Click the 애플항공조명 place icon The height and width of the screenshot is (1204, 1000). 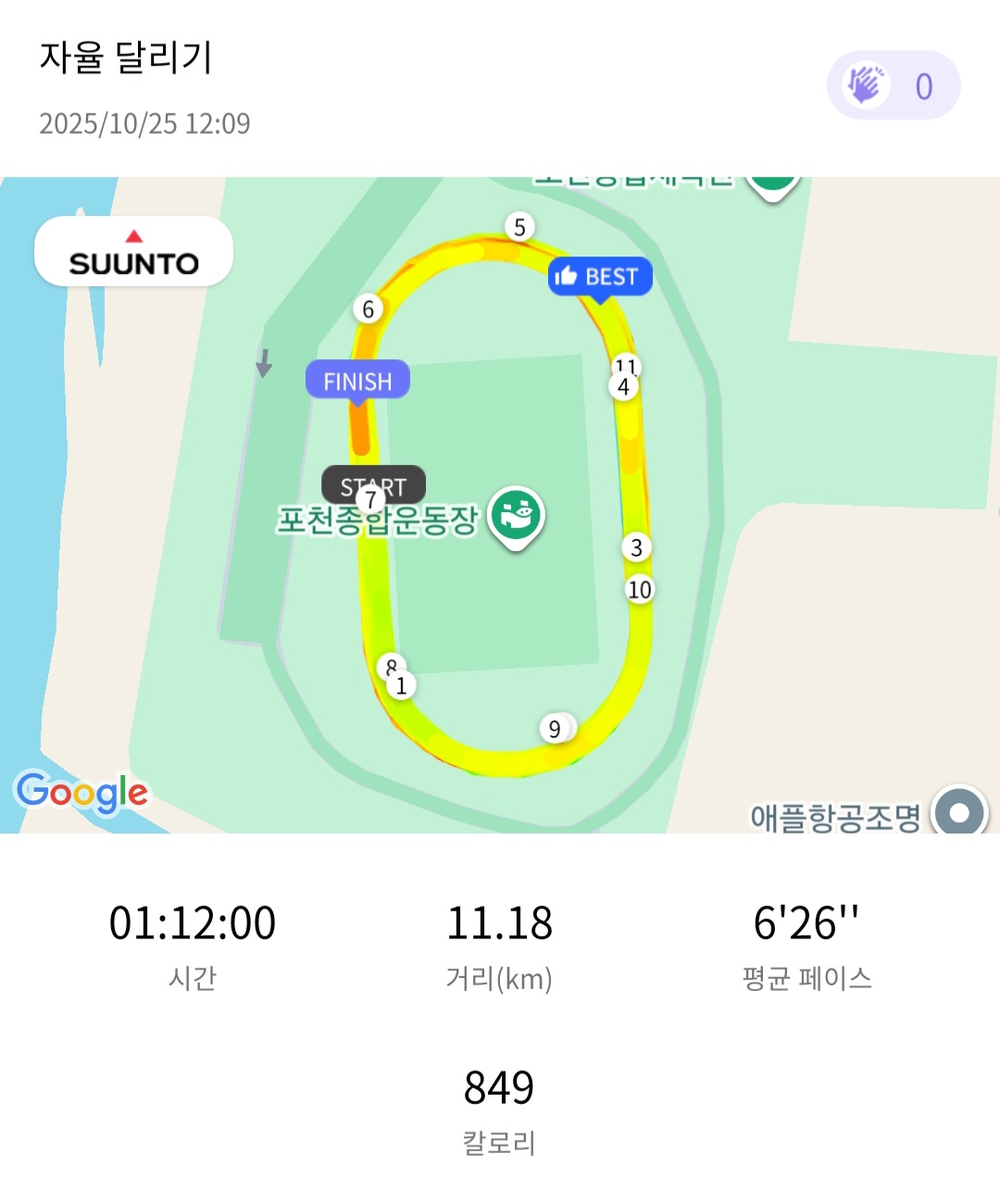959,809
